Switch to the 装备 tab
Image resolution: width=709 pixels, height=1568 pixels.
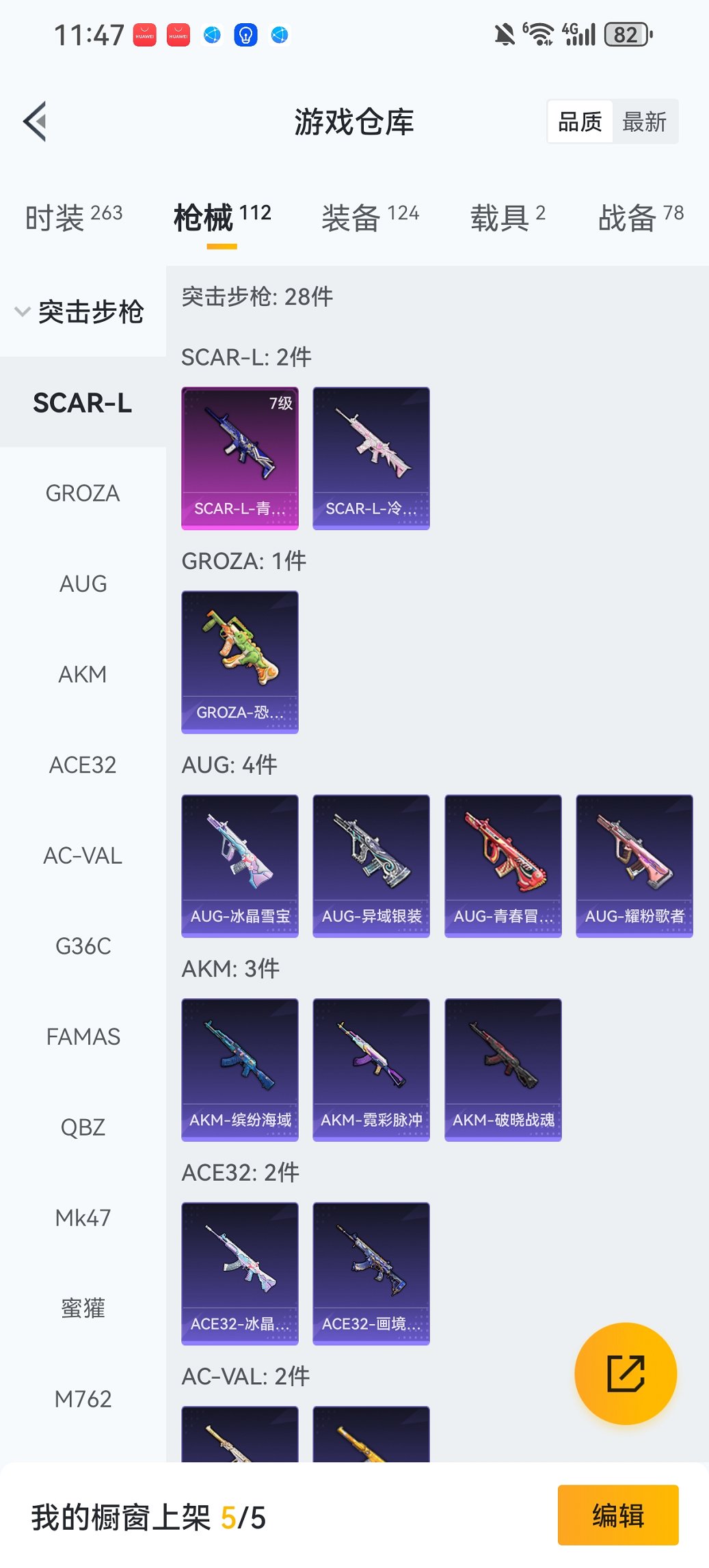coord(370,218)
